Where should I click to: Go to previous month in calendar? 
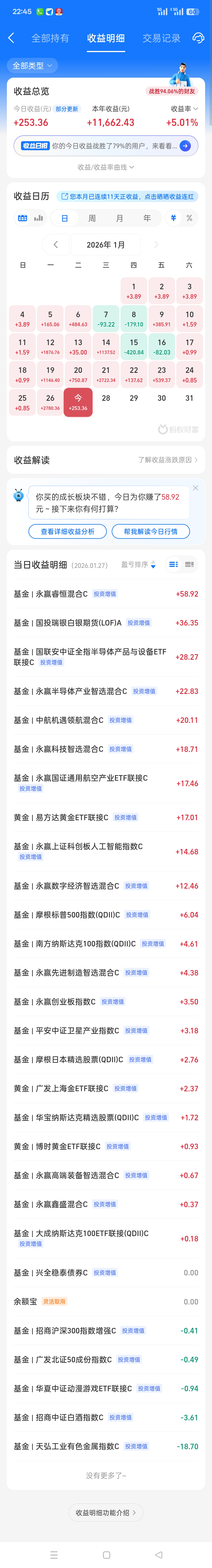[56, 245]
